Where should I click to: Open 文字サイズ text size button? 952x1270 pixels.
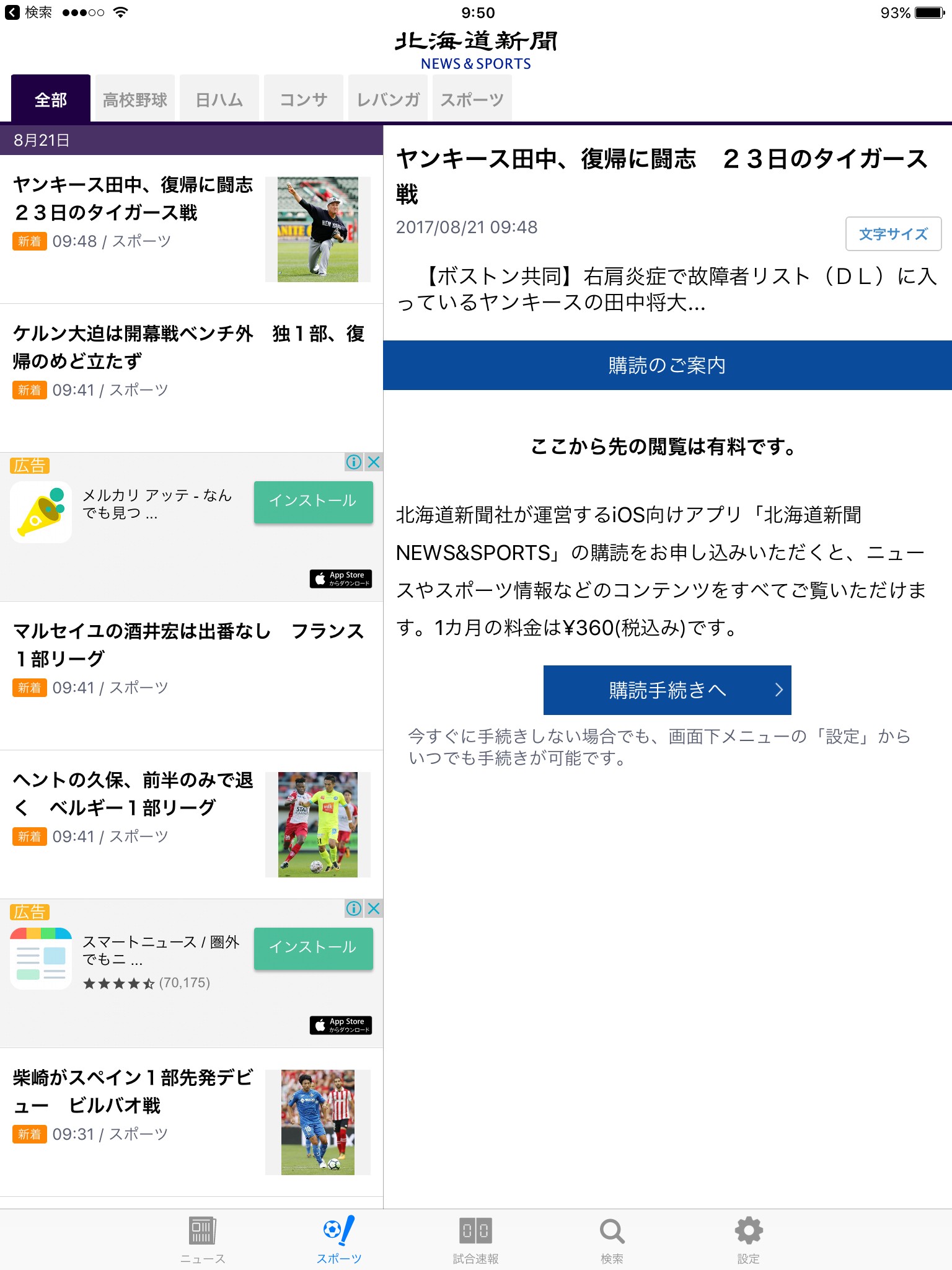click(893, 234)
